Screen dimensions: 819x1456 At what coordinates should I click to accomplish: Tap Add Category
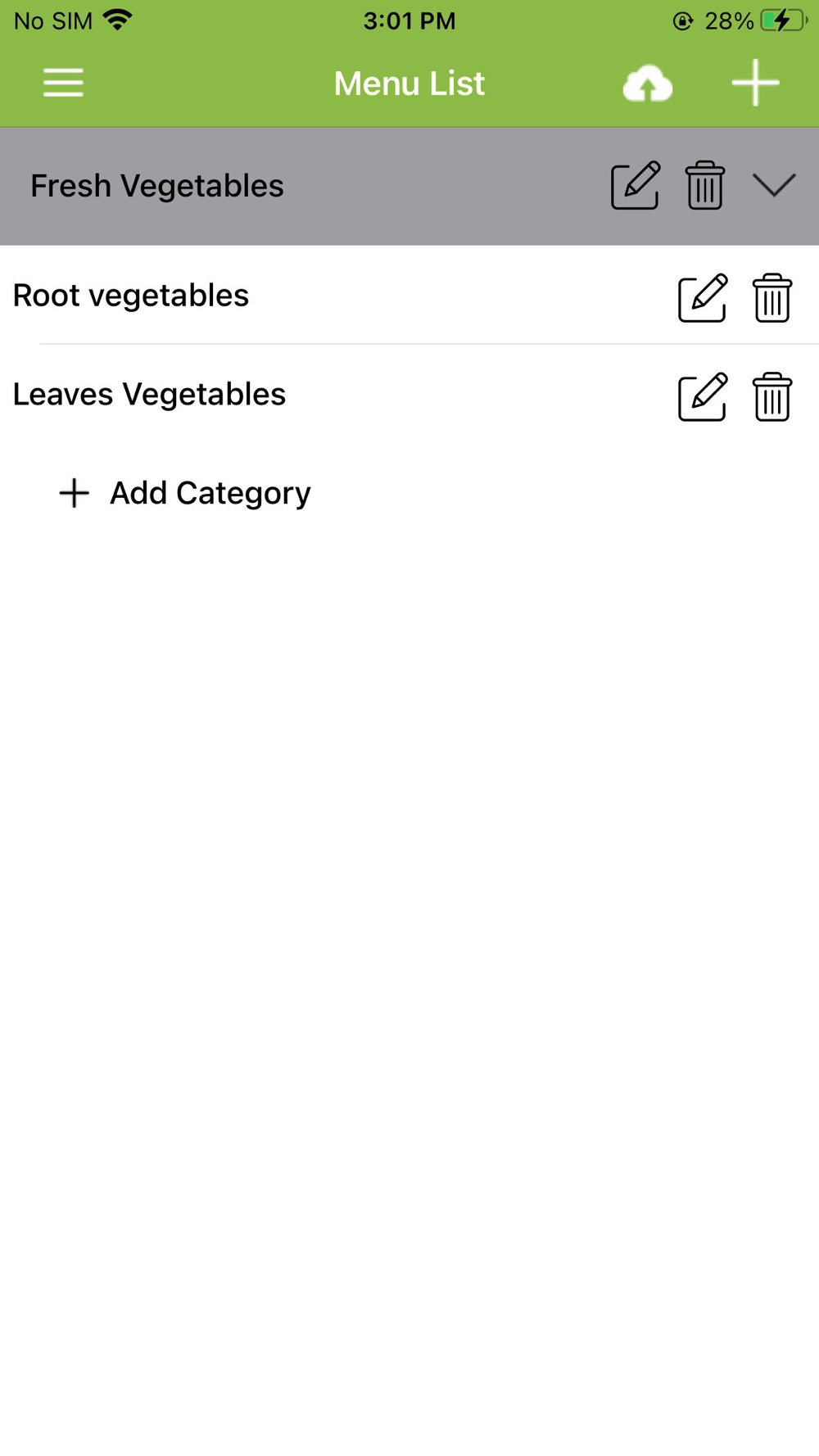pos(186,493)
